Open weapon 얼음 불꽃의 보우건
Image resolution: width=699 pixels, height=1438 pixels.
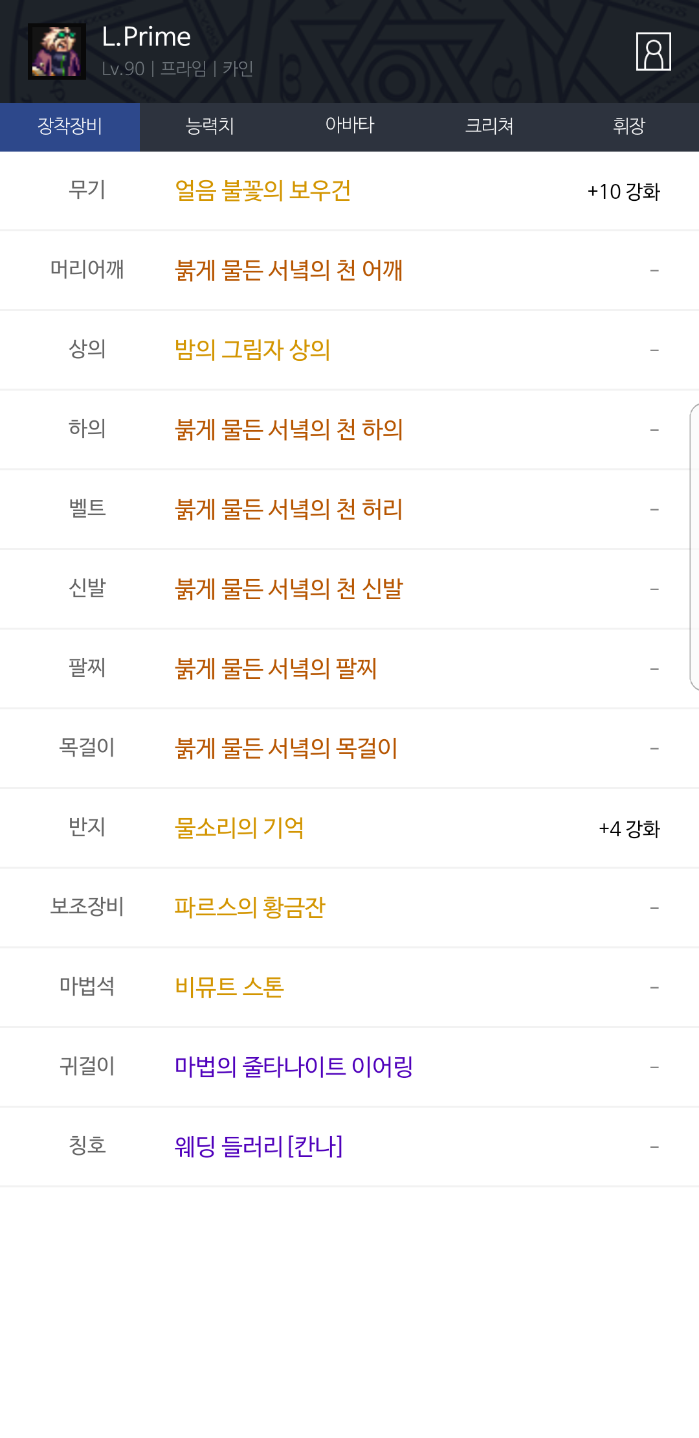[x=263, y=191]
